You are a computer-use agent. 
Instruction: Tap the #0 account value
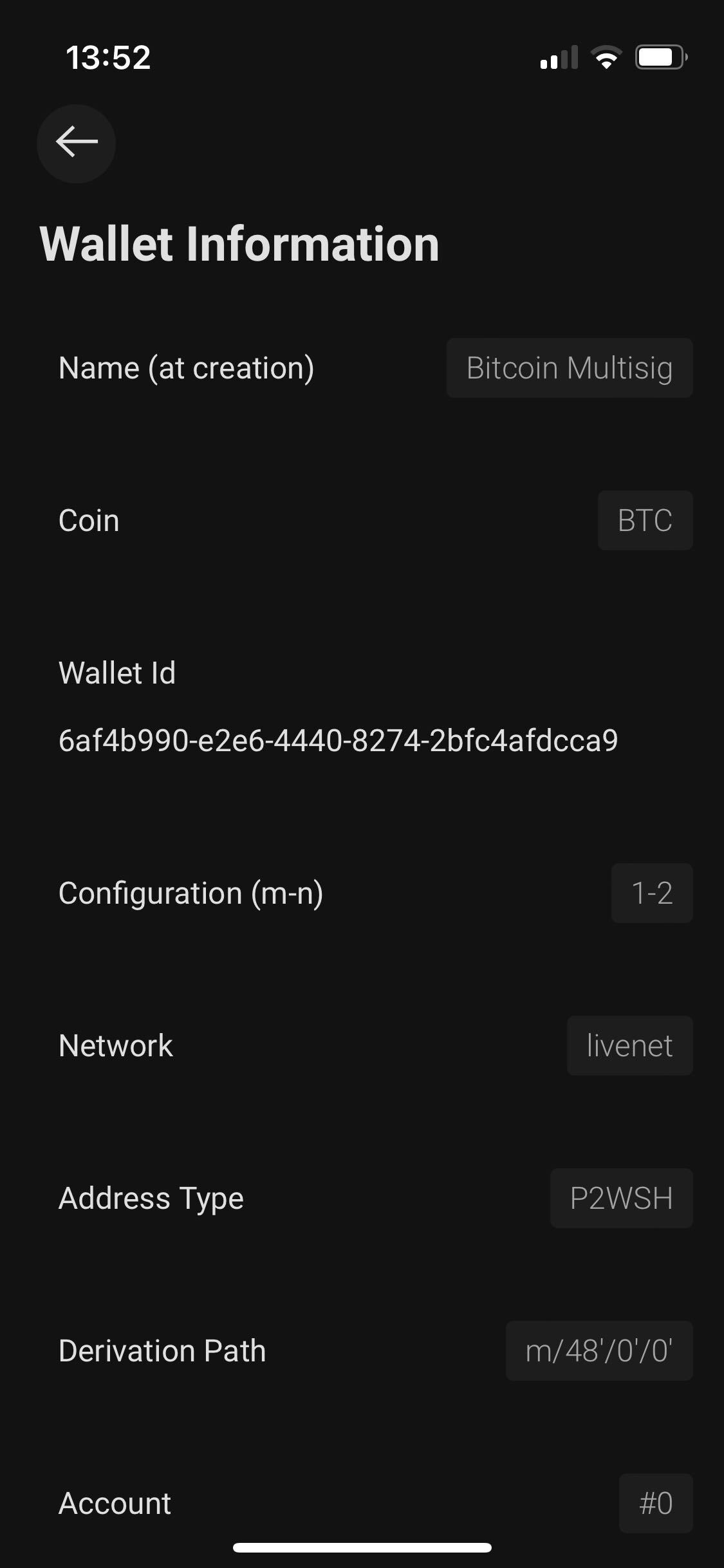(654, 1504)
